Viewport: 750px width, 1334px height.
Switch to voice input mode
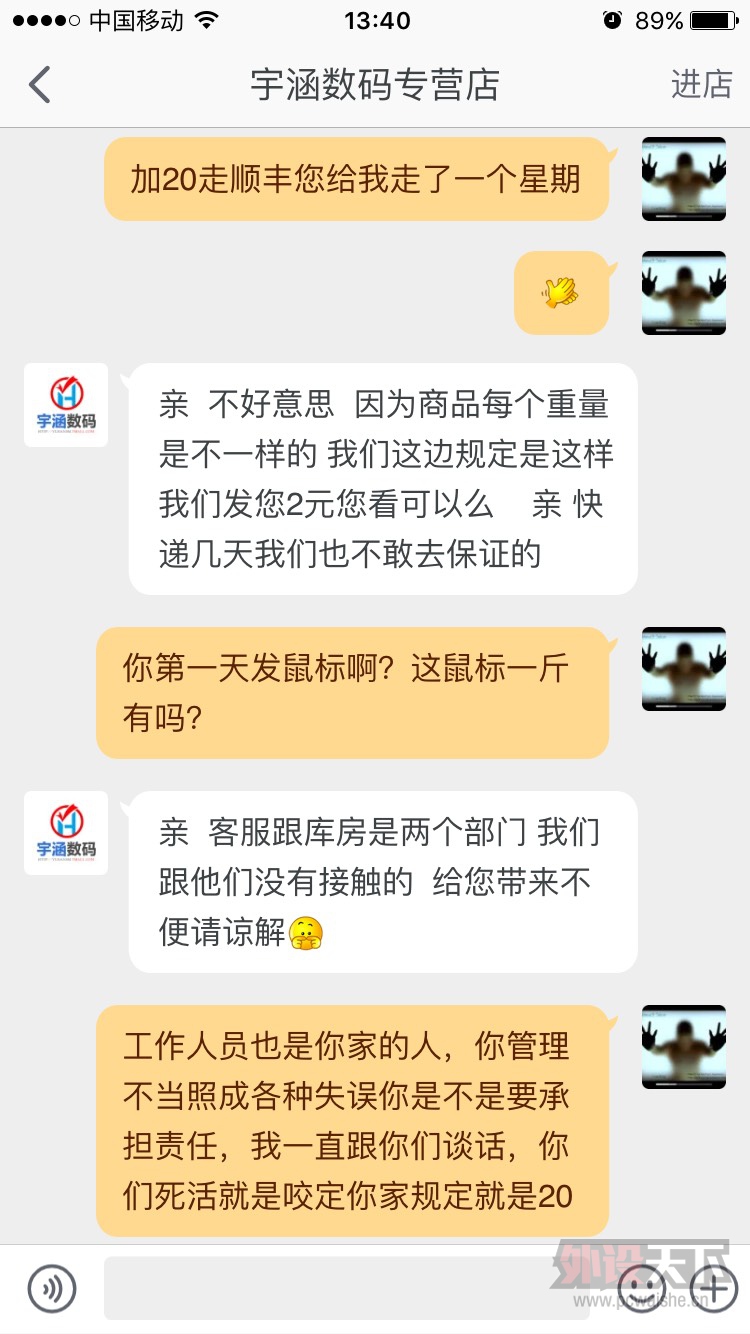point(52,1289)
